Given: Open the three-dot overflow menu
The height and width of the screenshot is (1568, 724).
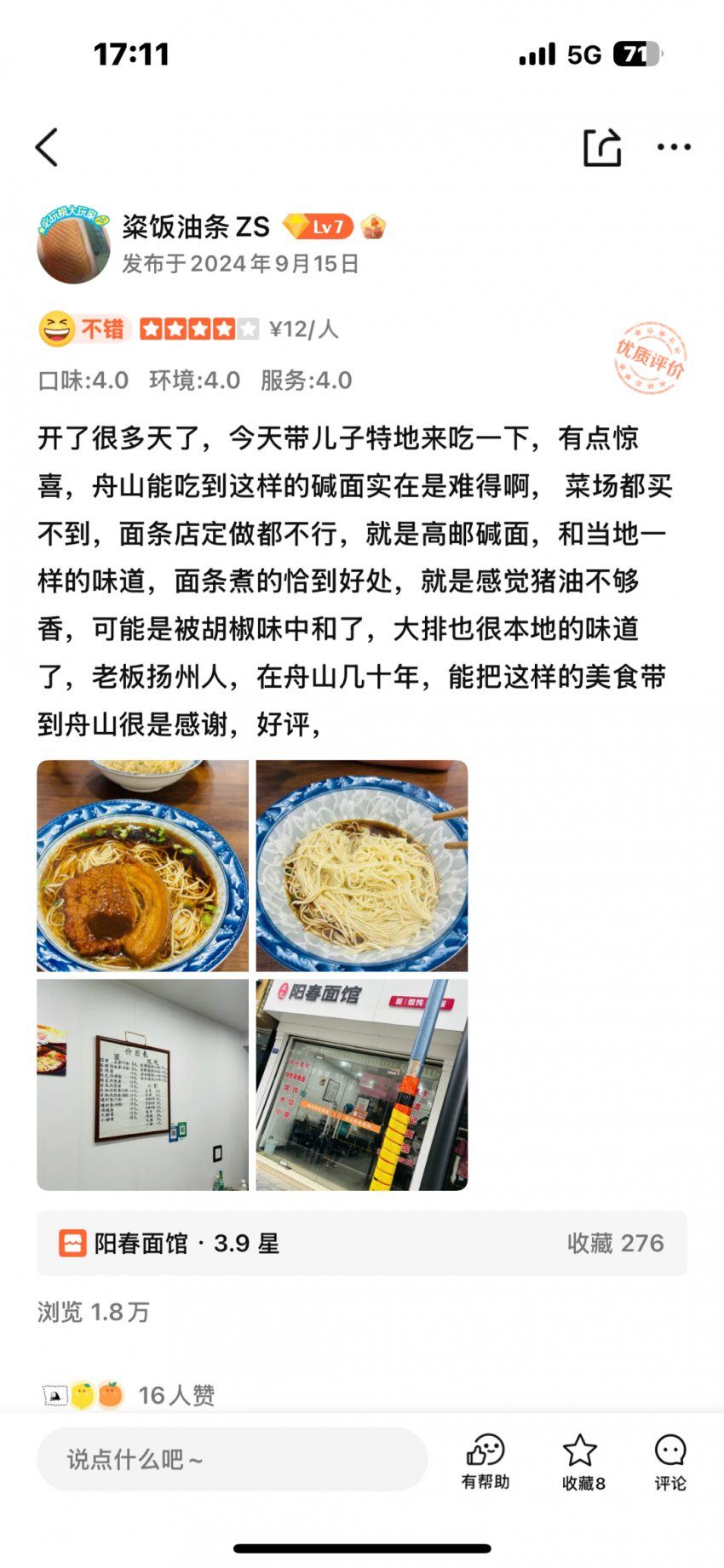Looking at the screenshot, I should tap(674, 147).
